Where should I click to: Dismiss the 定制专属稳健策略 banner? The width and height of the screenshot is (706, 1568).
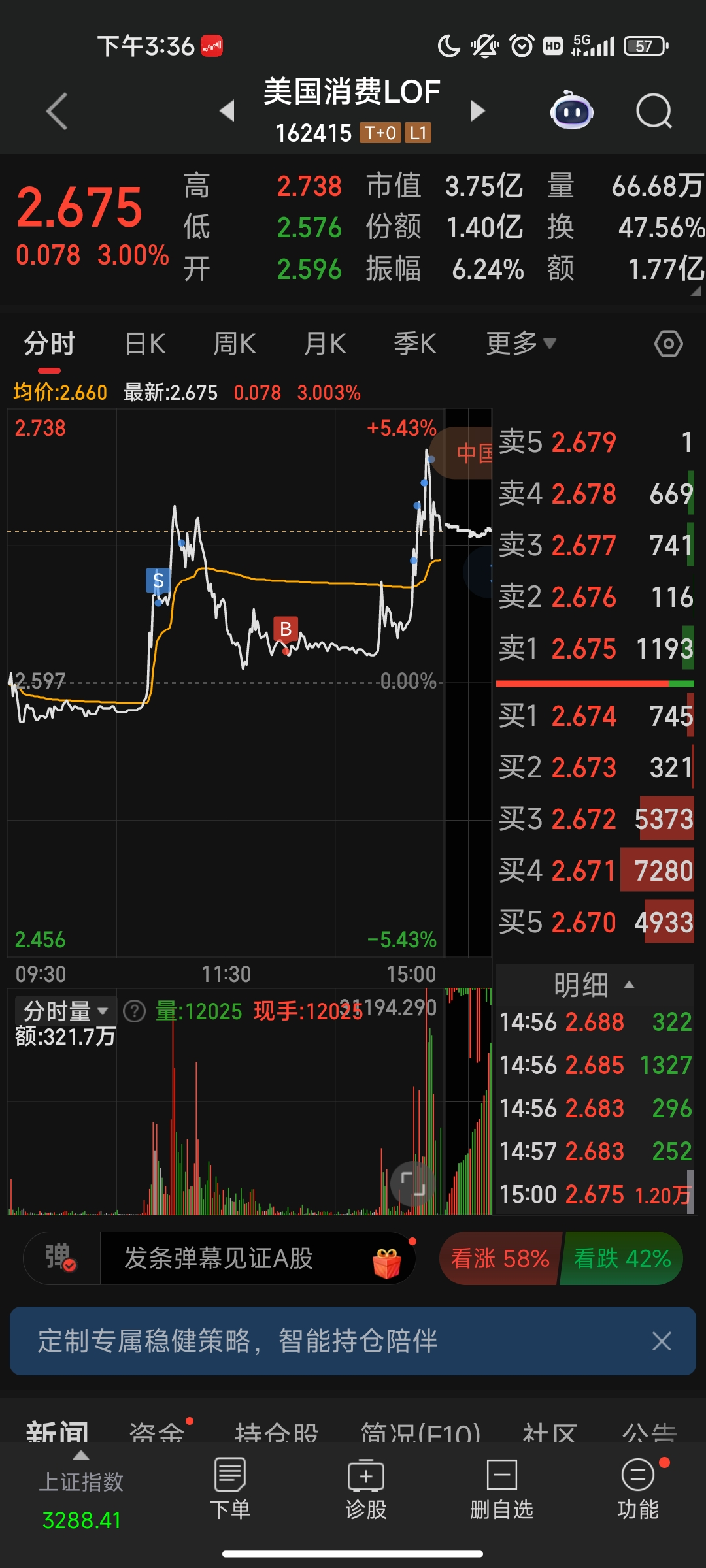pyautogui.click(x=662, y=1341)
